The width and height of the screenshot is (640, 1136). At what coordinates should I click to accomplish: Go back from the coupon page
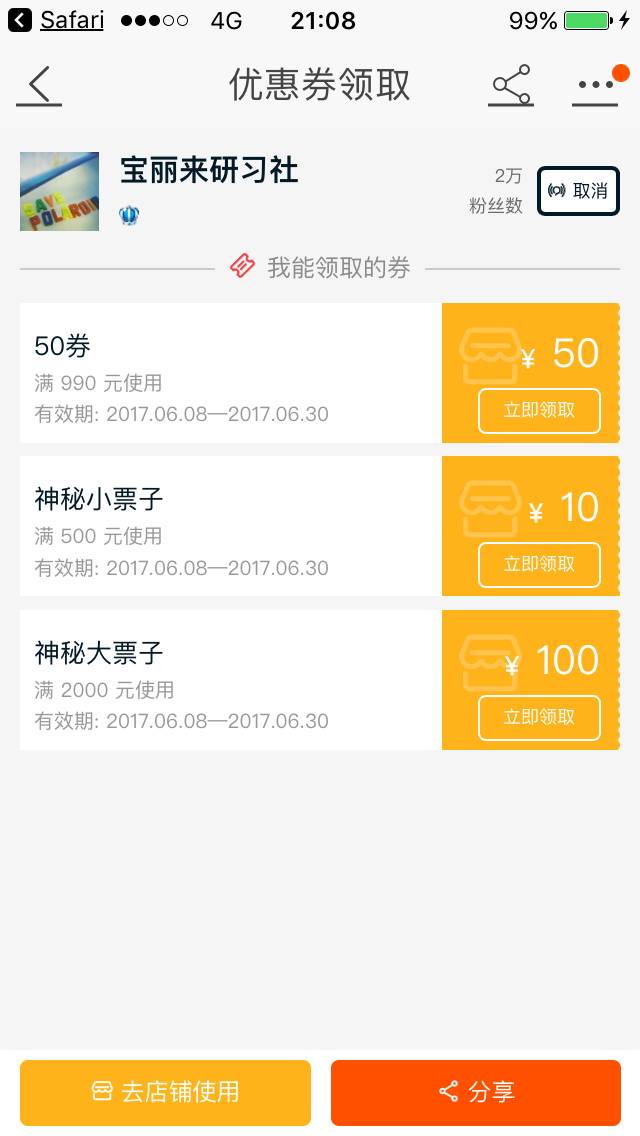39,86
